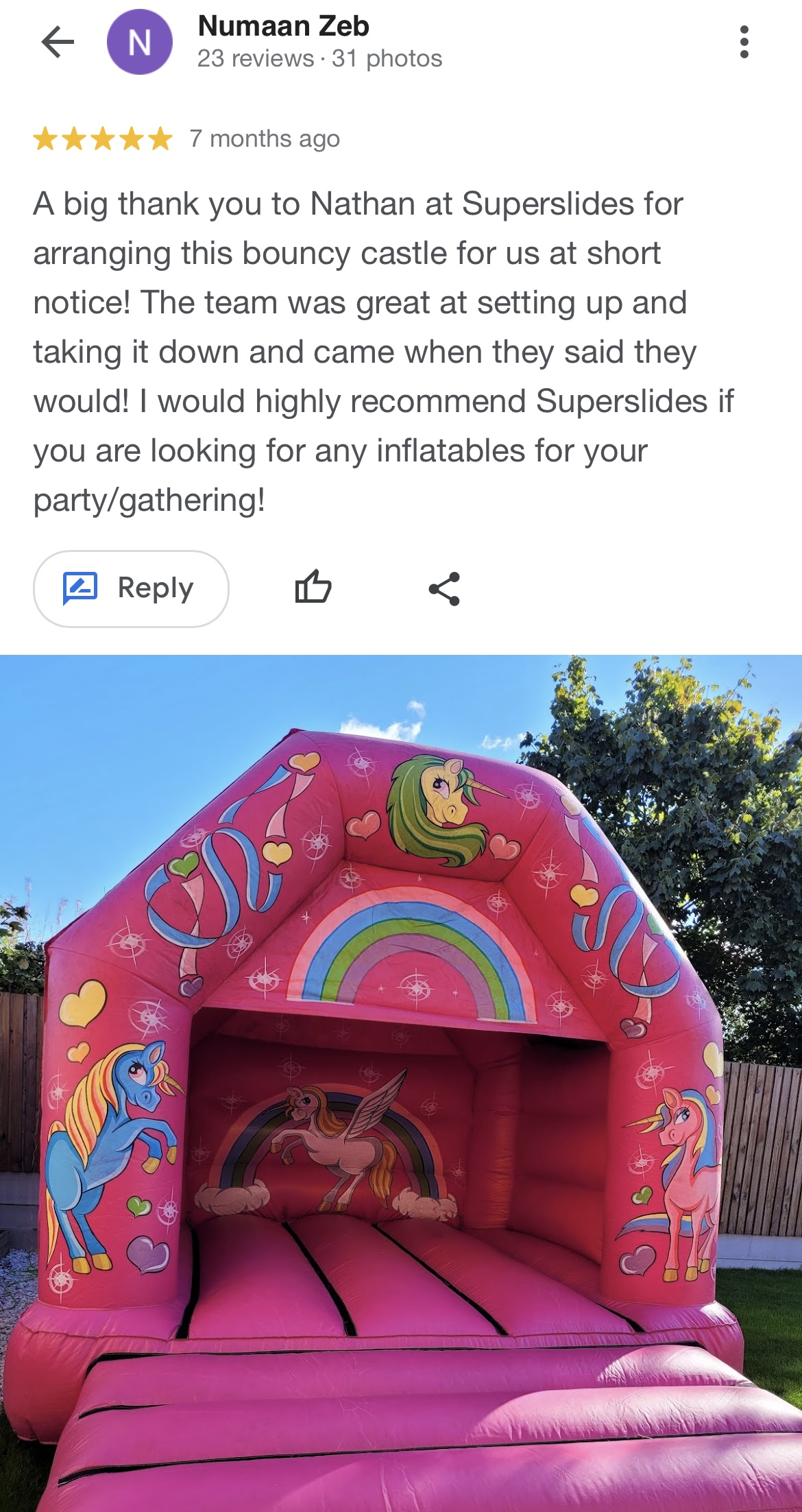The image size is (802, 1512).
Task: Share this review
Action: point(444,588)
